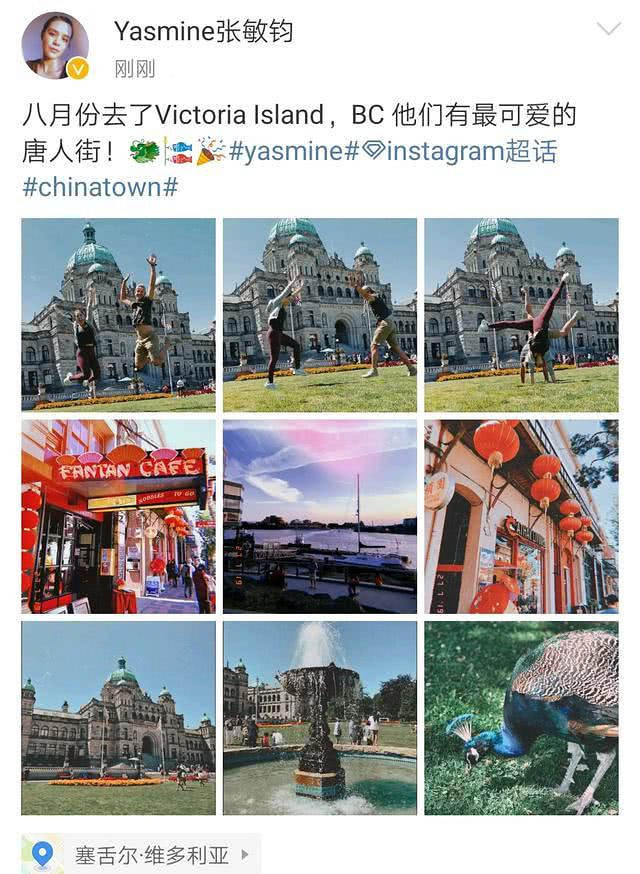View the handstand photo at parliament building

521,315
